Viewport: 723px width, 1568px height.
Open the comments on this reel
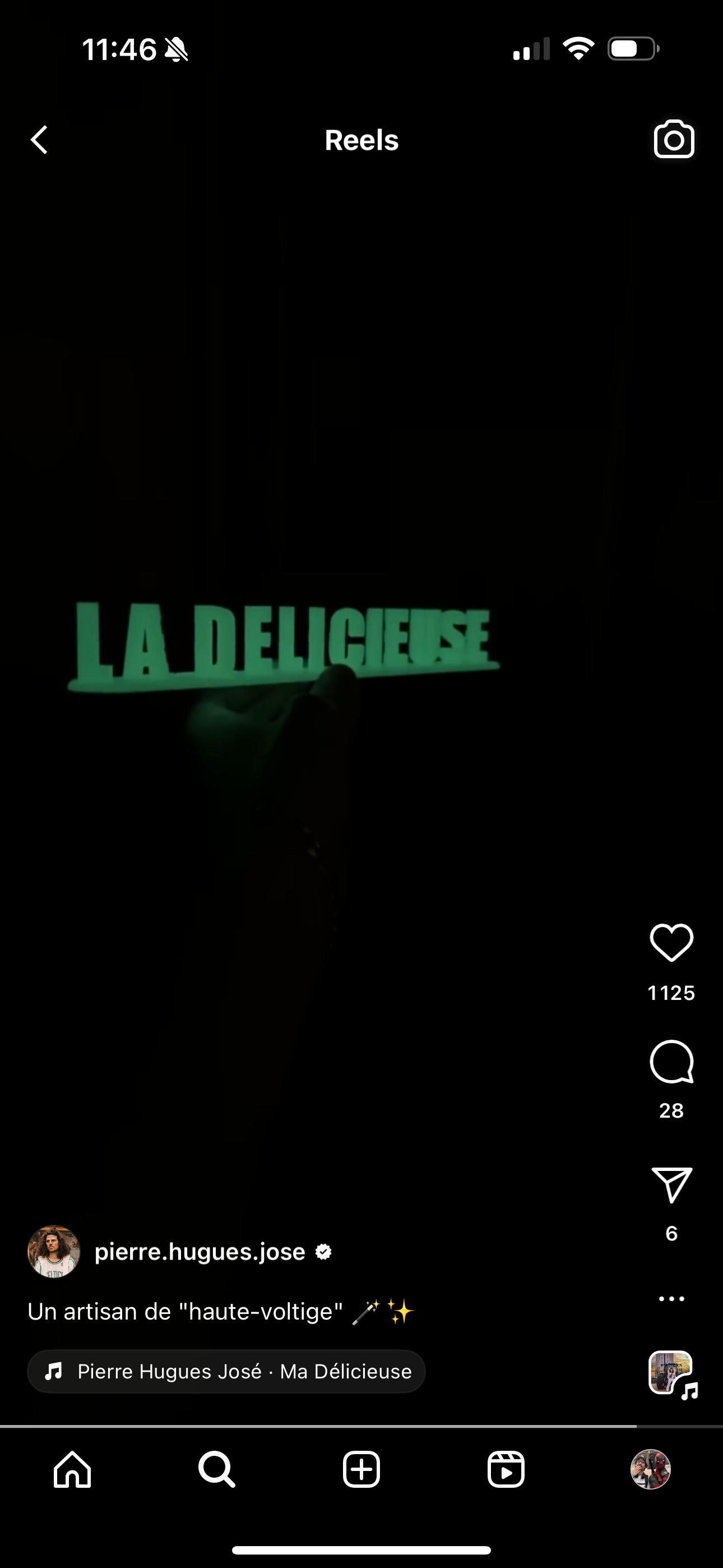[671, 1062]
